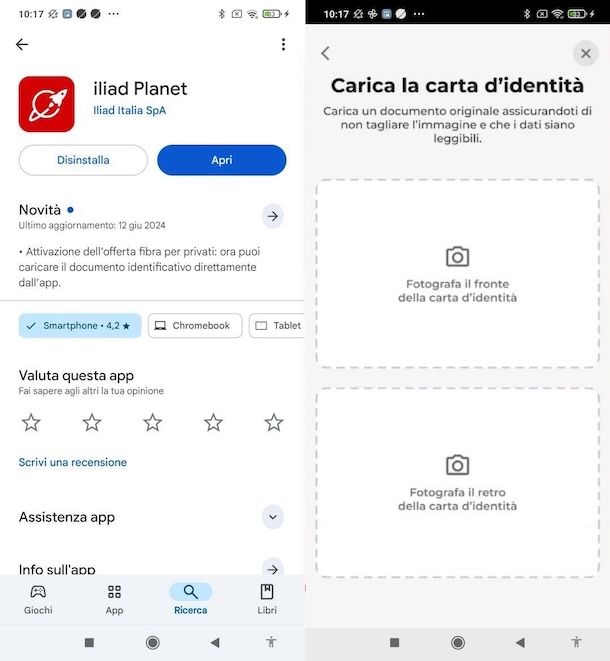Screen dimensions: 610x661
Task: Open the Novità details arrow
Action: click(x=272, y=216)
